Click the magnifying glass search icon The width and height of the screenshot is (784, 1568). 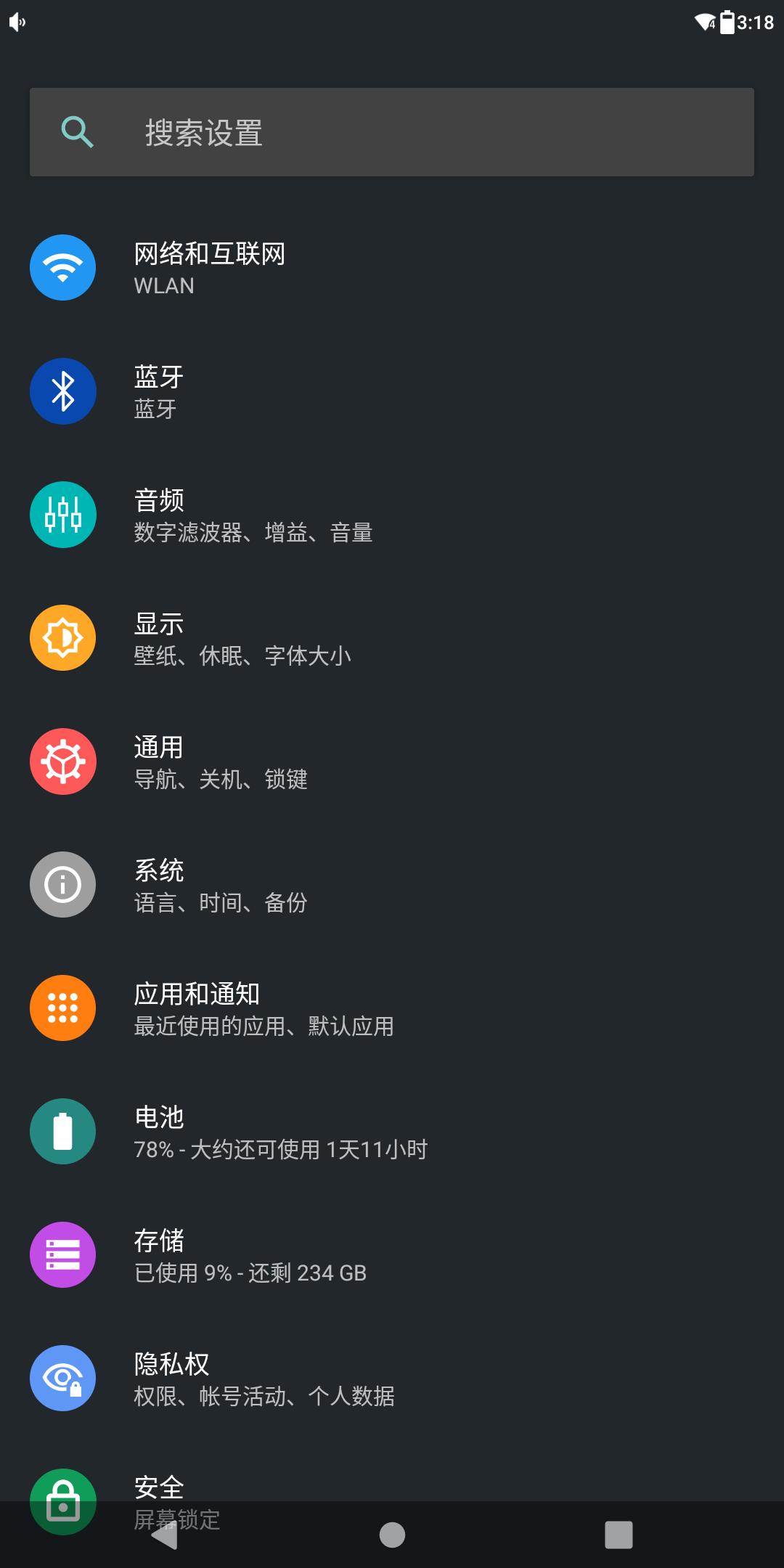coord(76,132)
